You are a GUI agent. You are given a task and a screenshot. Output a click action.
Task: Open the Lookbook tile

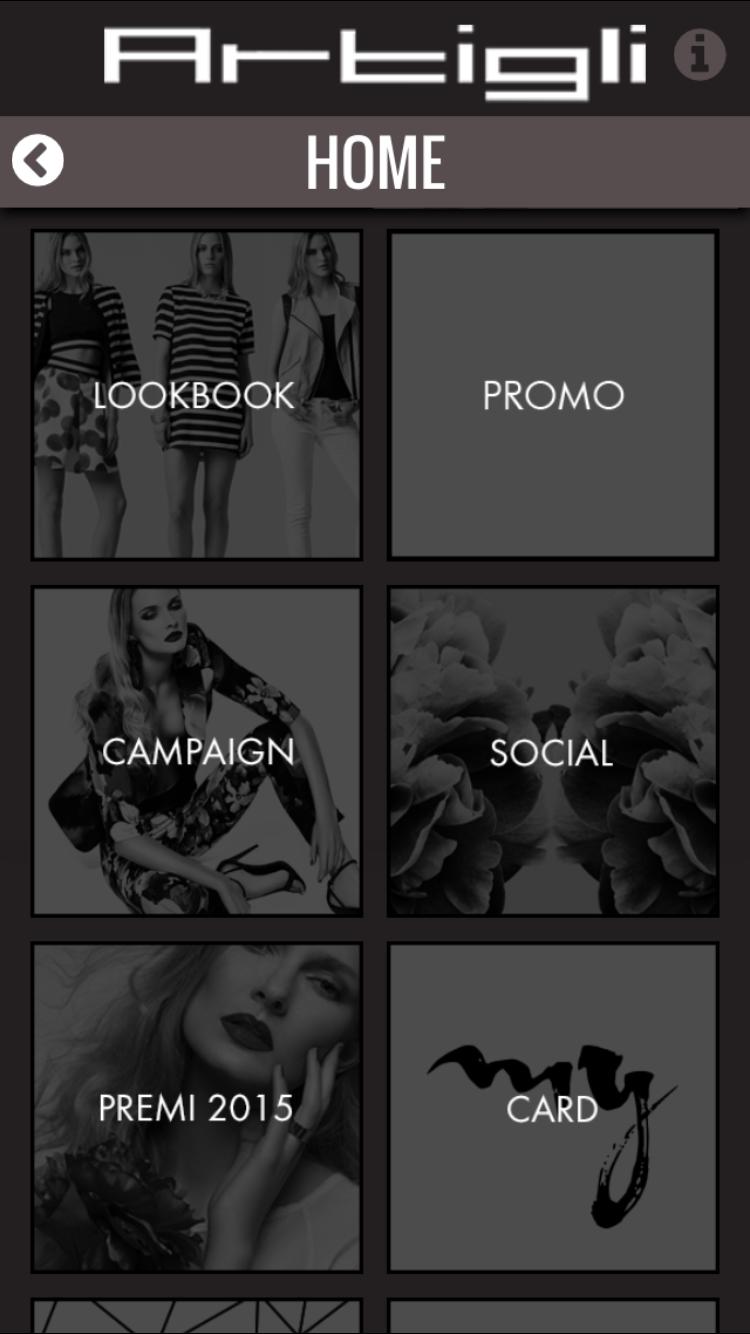click(196, 395)
